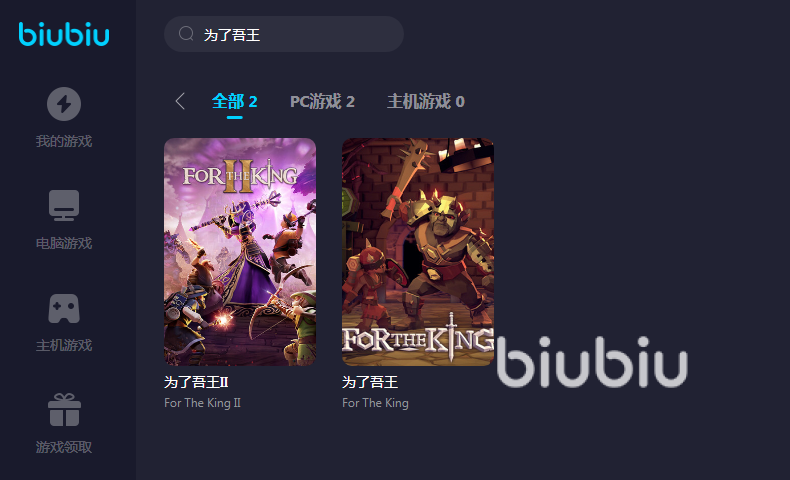Open 游戏领取 gift section
Image resolution: width=790 pixels, height=480 pixels.
[64, 423]
